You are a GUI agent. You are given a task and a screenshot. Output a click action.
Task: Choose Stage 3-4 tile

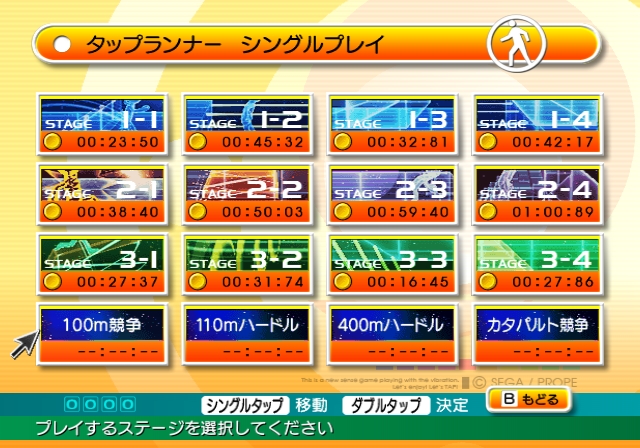(538, 264)
